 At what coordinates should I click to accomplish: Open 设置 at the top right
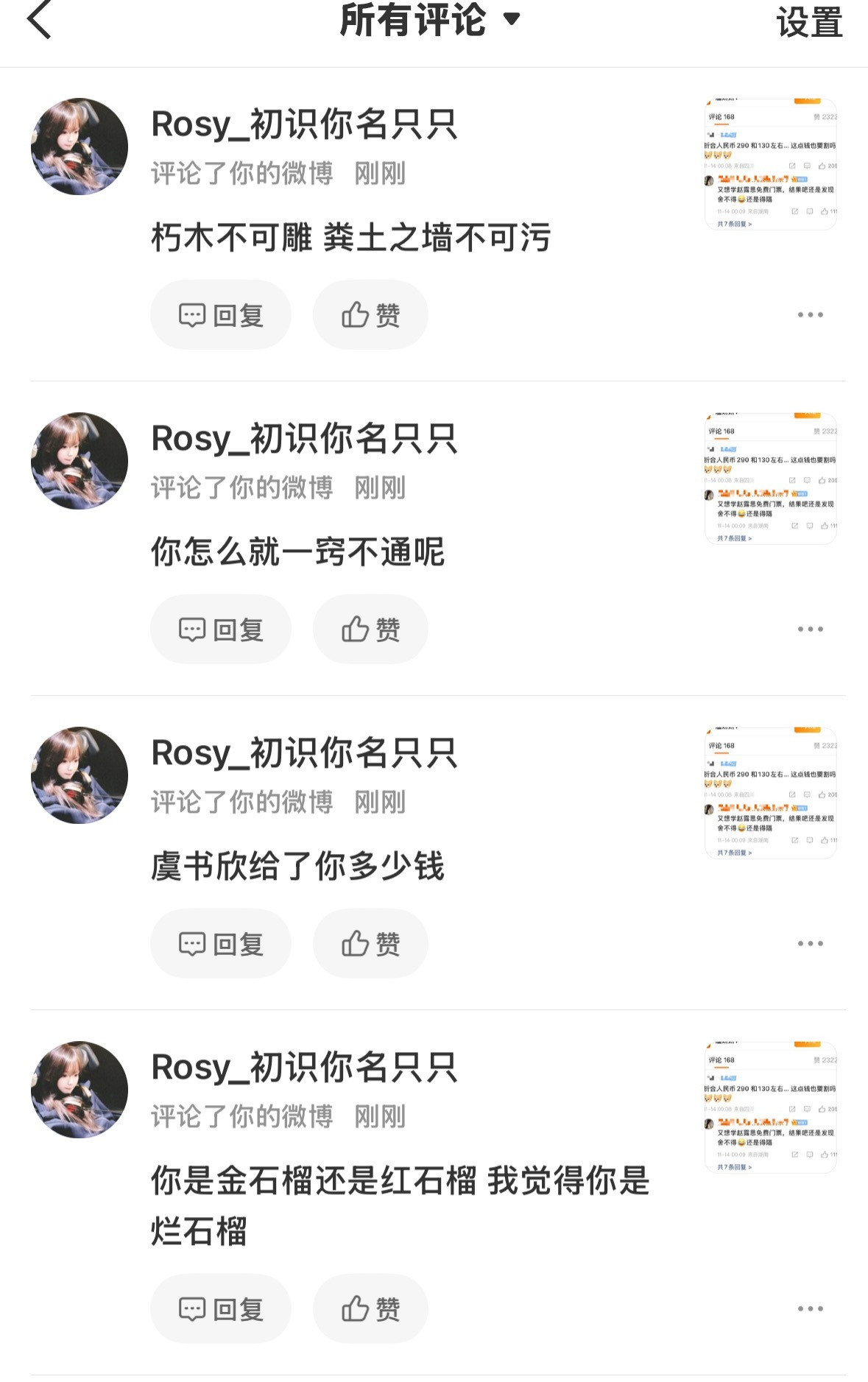(810, 22)
